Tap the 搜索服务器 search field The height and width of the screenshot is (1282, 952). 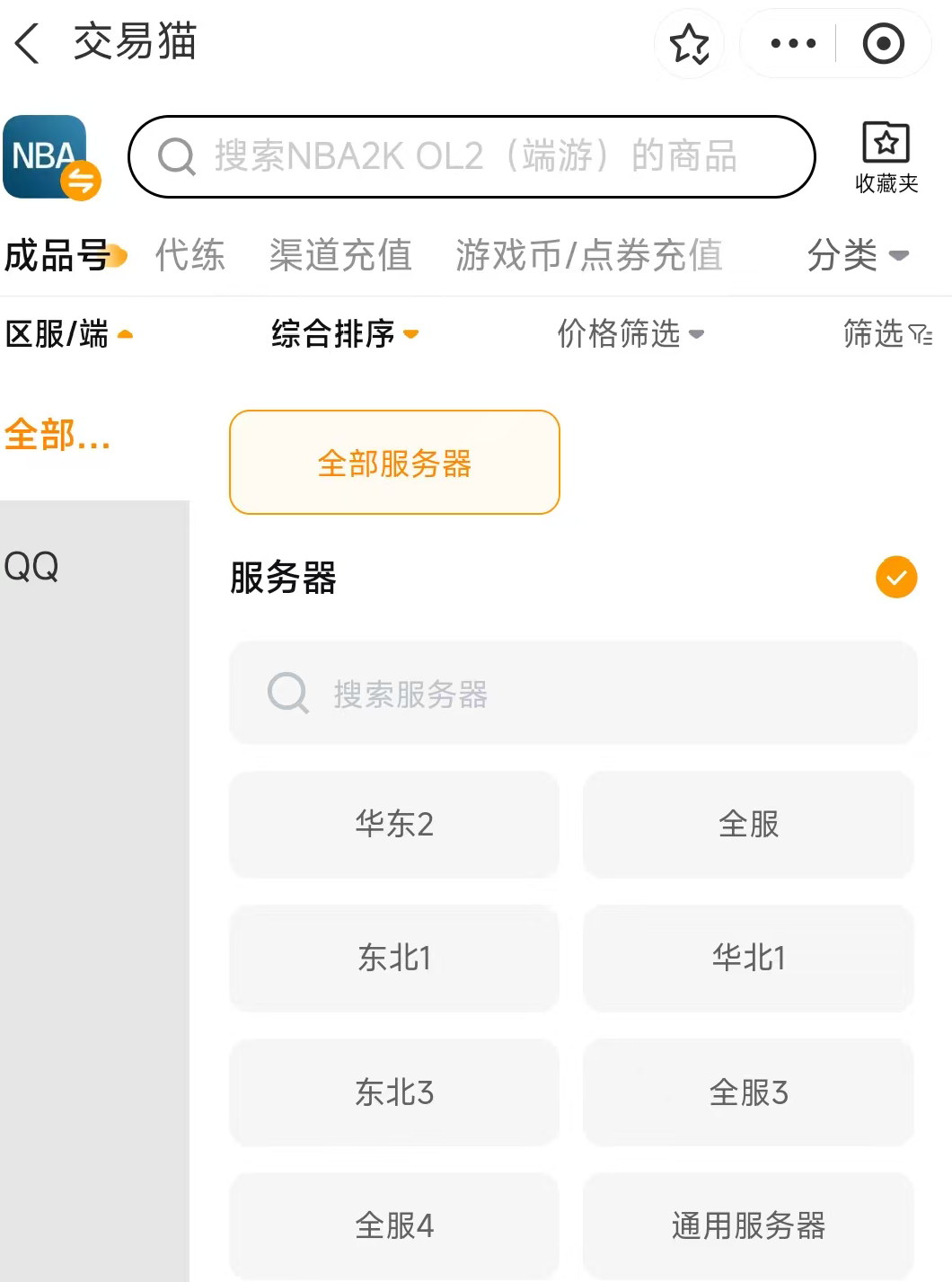(x=573, y=693)
